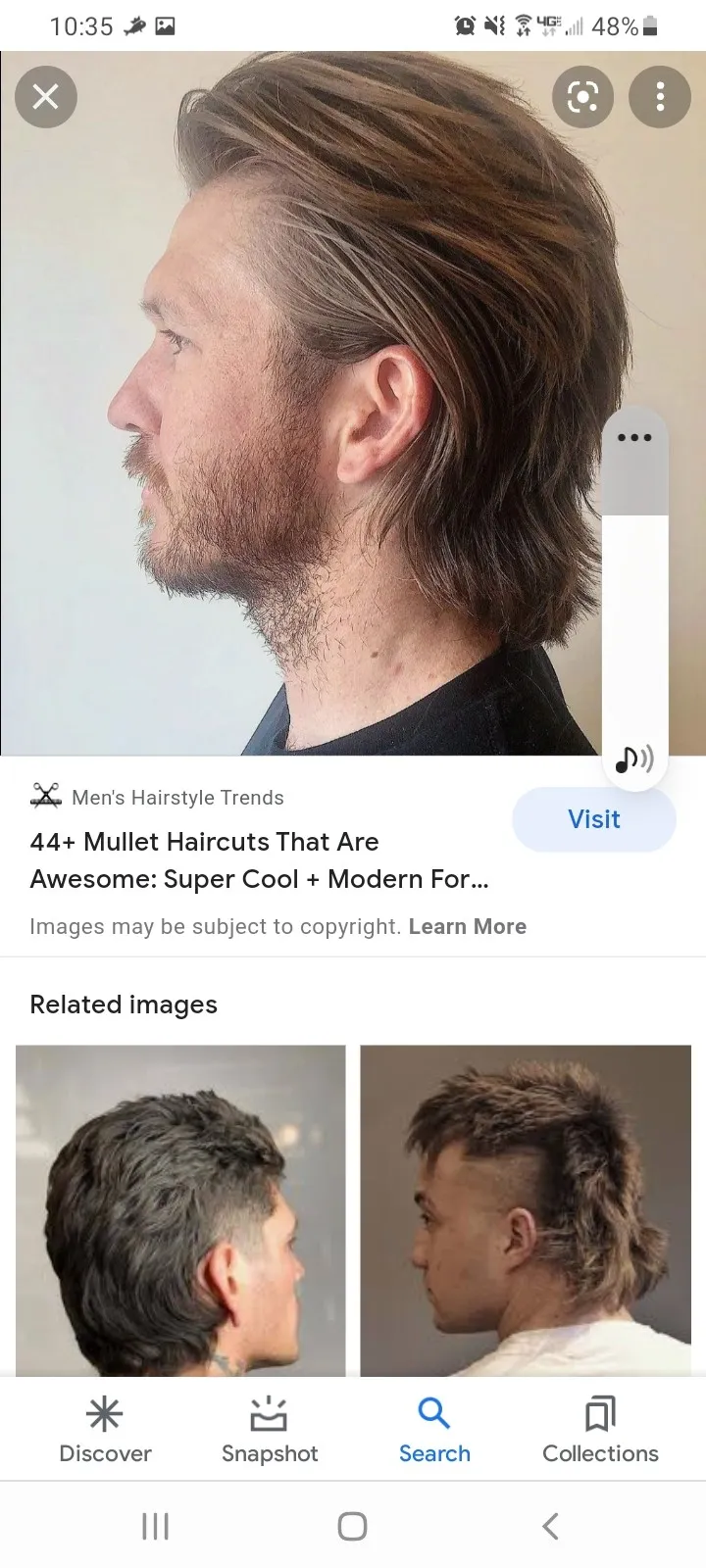Switch to the Snapshot tab
706x1568 pixels.
[x=270, y=1430]
